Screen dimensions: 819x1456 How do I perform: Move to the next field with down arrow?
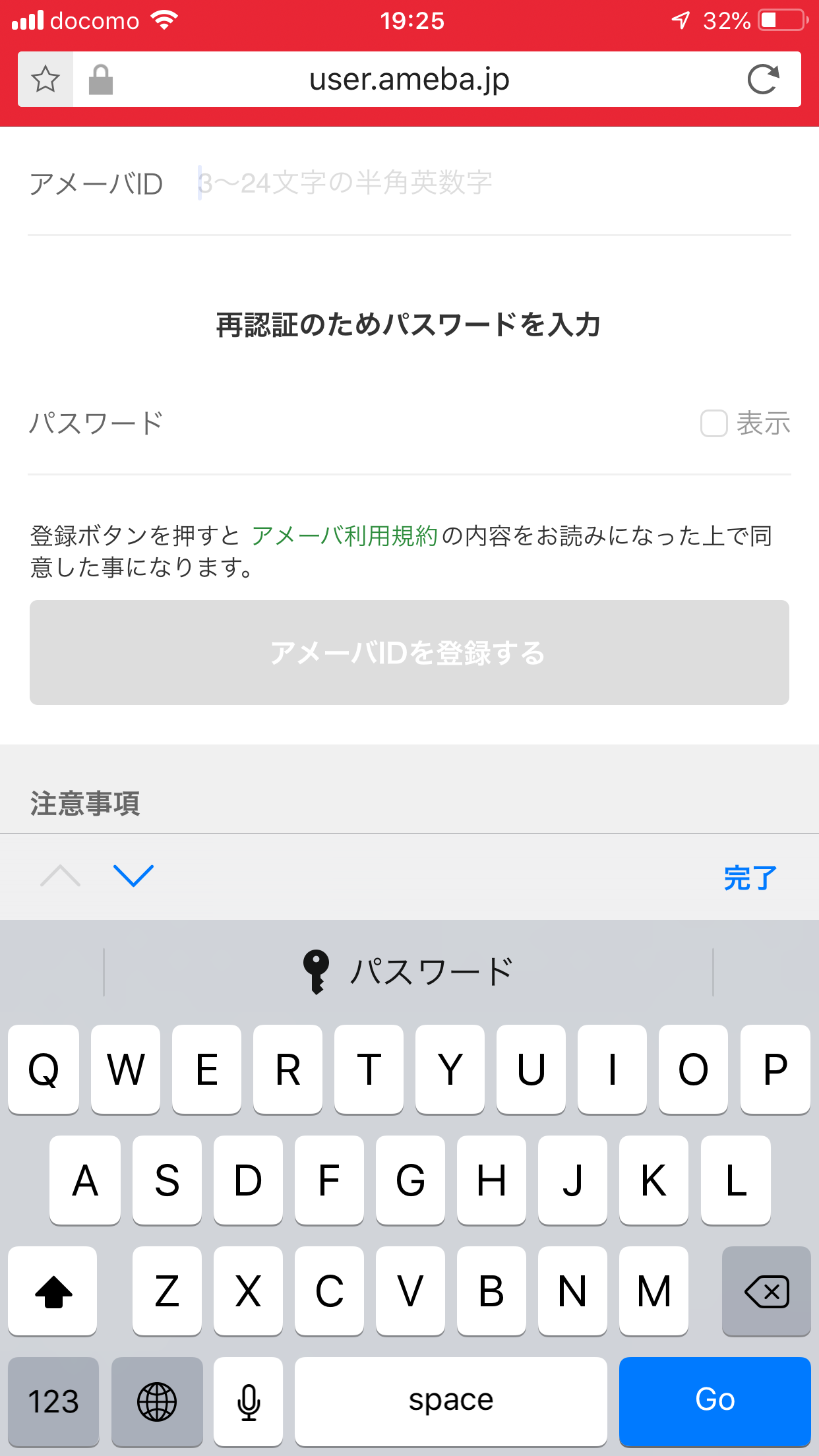tap(133, 876)
